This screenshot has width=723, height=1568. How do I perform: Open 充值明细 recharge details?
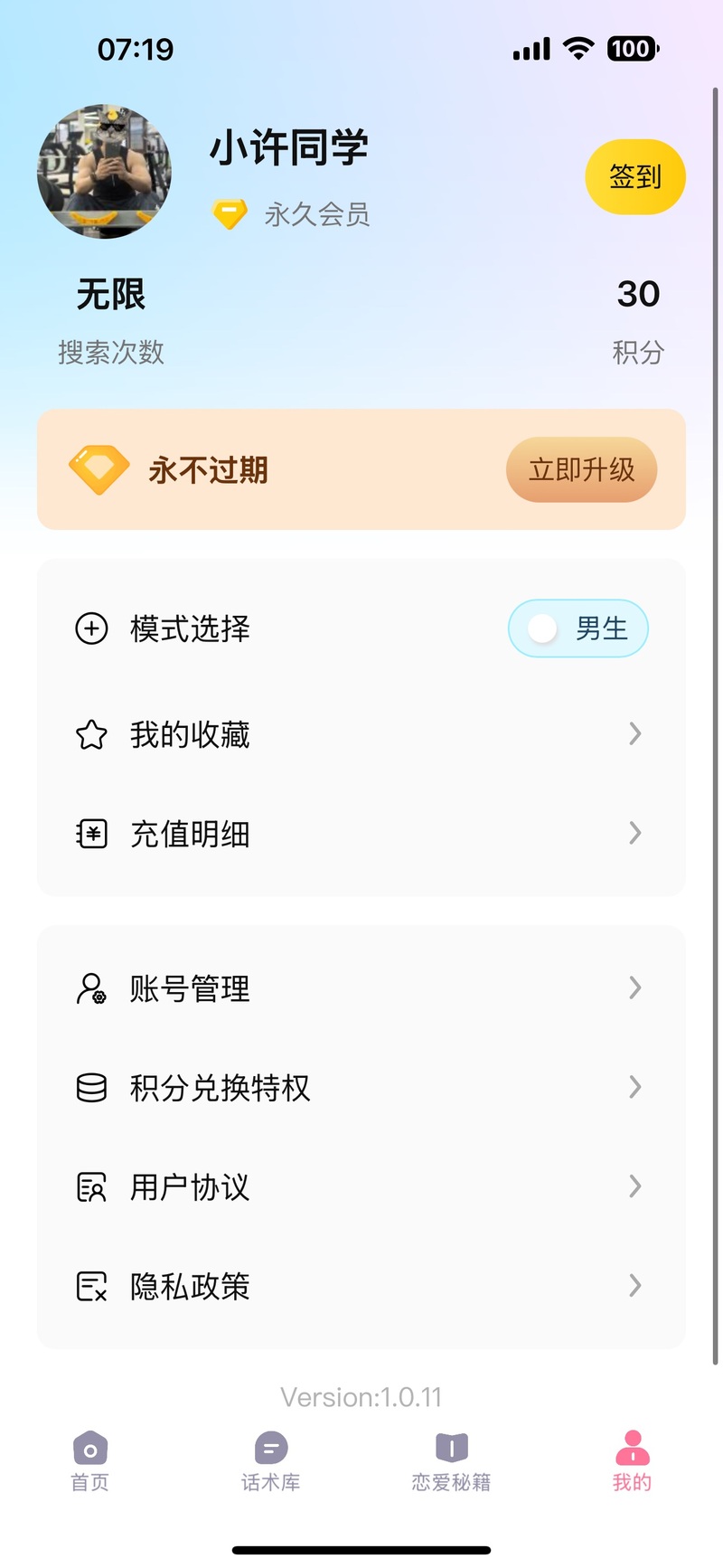click(361, 834)
